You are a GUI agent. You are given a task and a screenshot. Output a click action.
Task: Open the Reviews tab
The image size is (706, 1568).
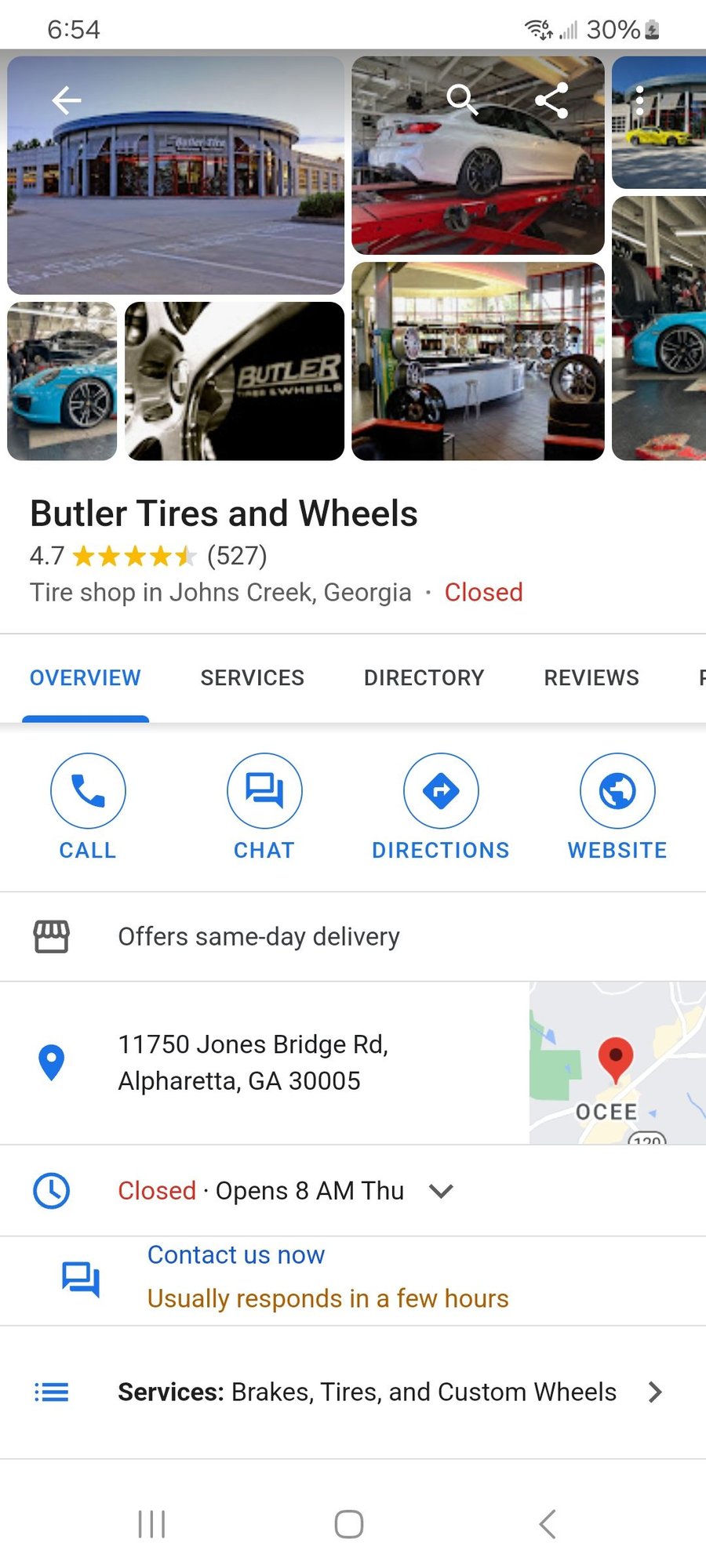[591, 677]
